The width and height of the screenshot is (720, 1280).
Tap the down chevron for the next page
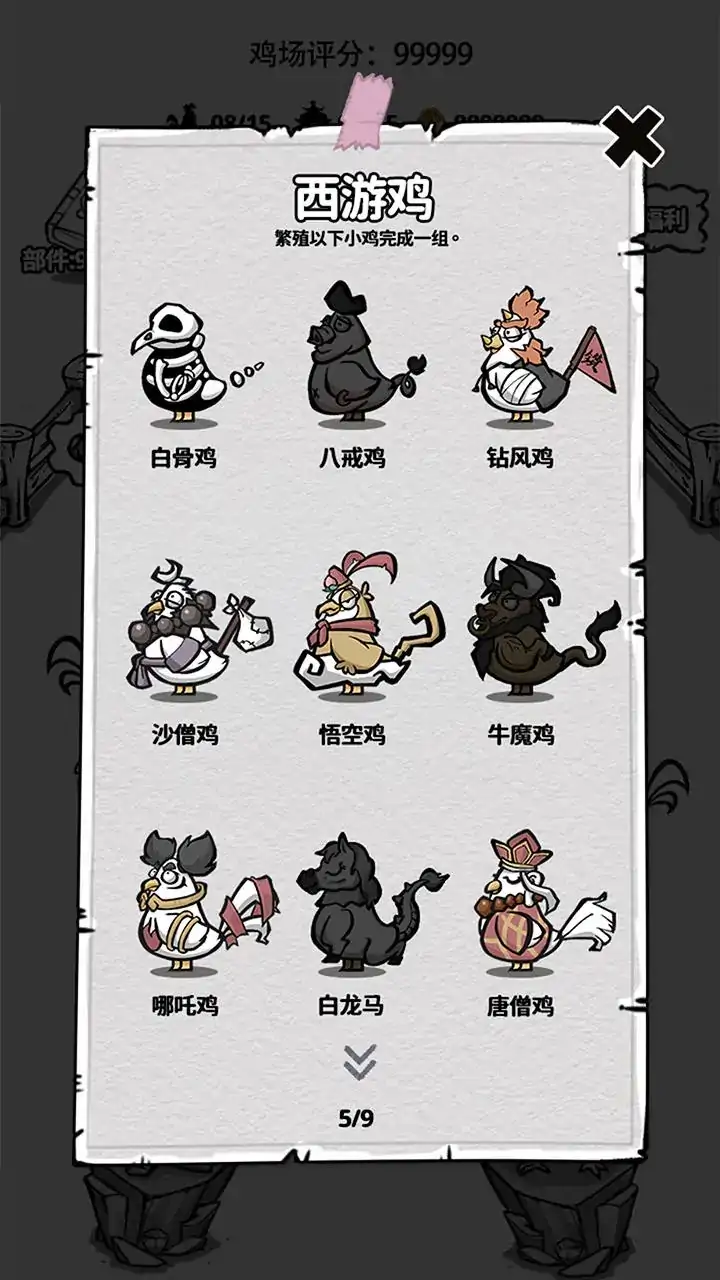pos(359,1061)
